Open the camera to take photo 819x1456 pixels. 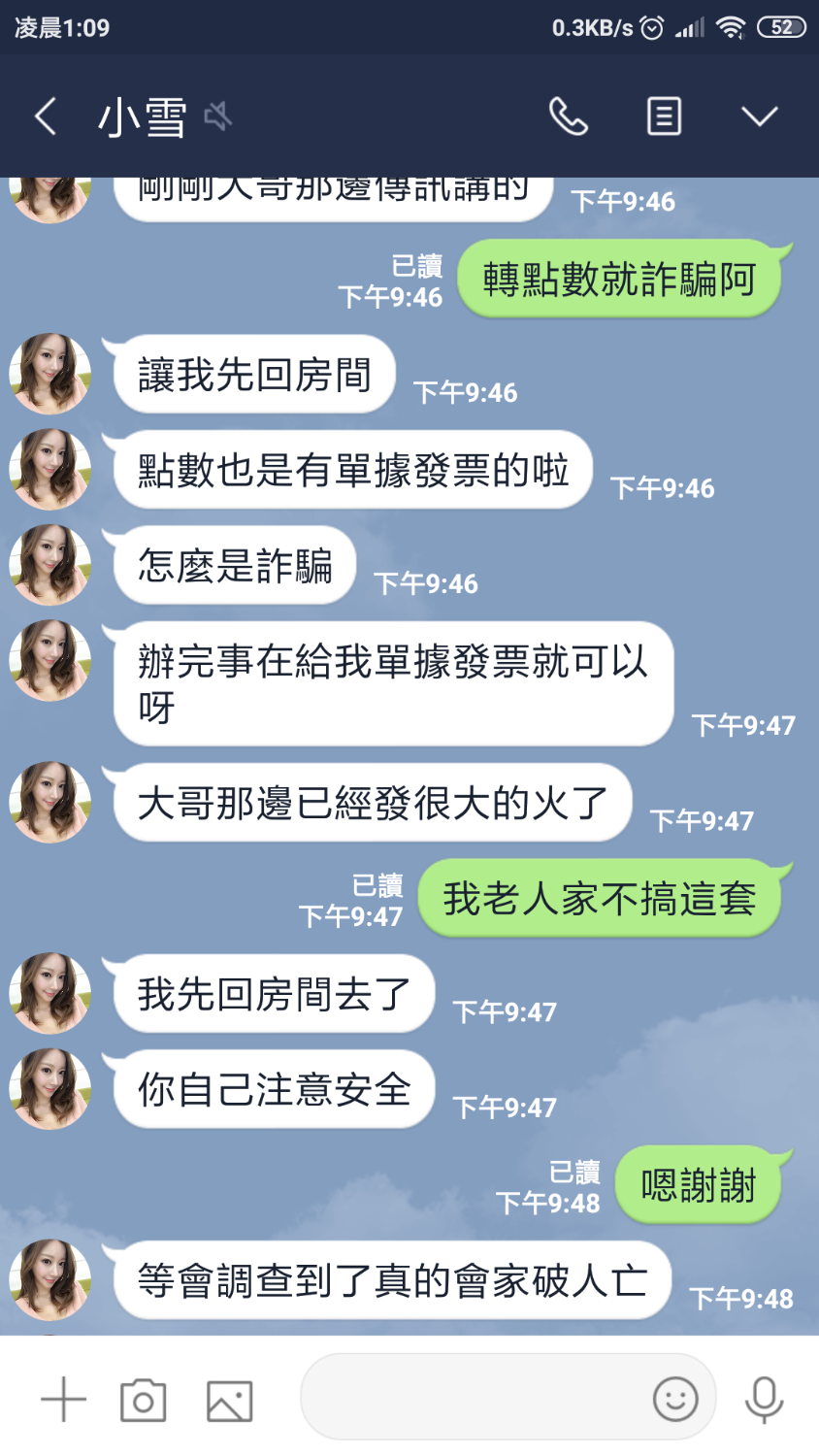(143, 1400)
